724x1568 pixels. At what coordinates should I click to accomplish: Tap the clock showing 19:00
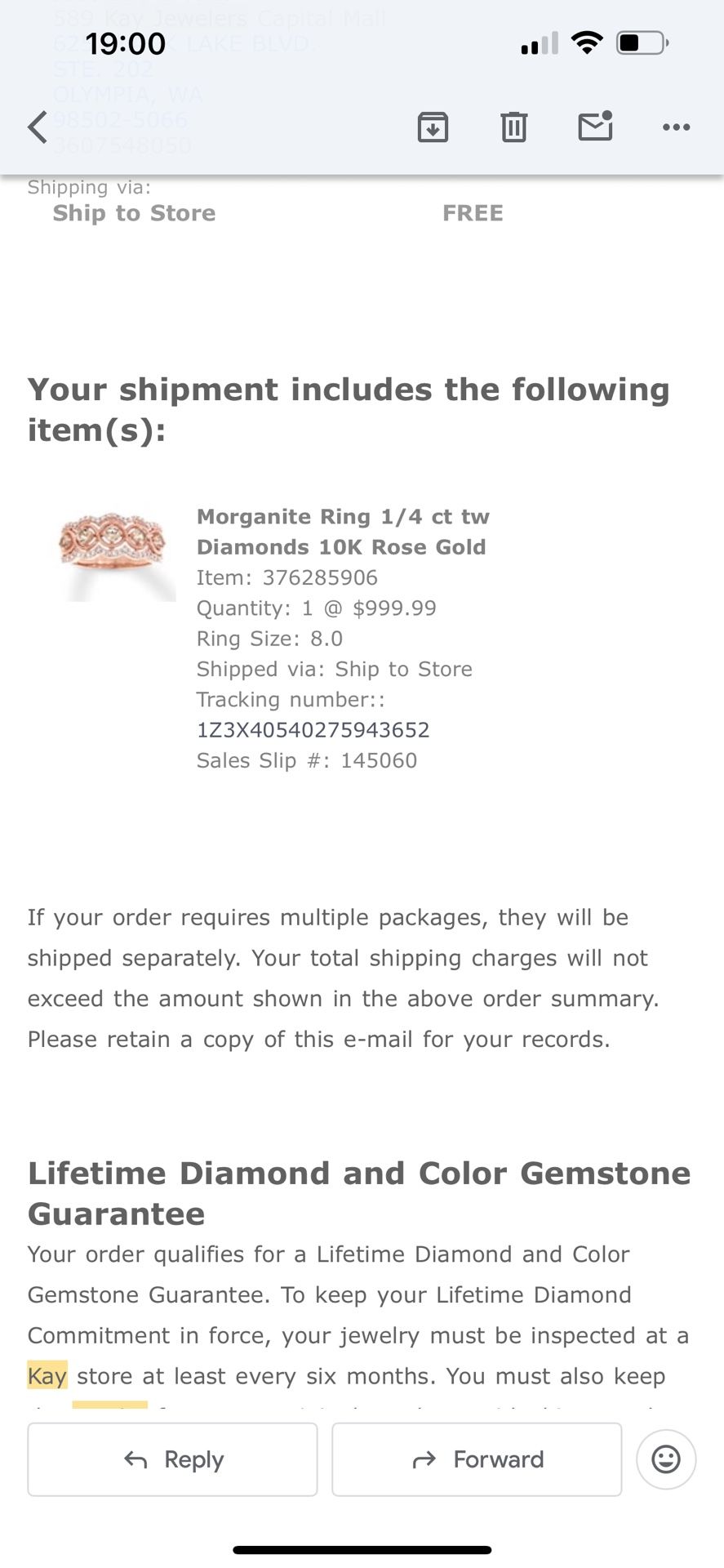[x=127, y=43]
